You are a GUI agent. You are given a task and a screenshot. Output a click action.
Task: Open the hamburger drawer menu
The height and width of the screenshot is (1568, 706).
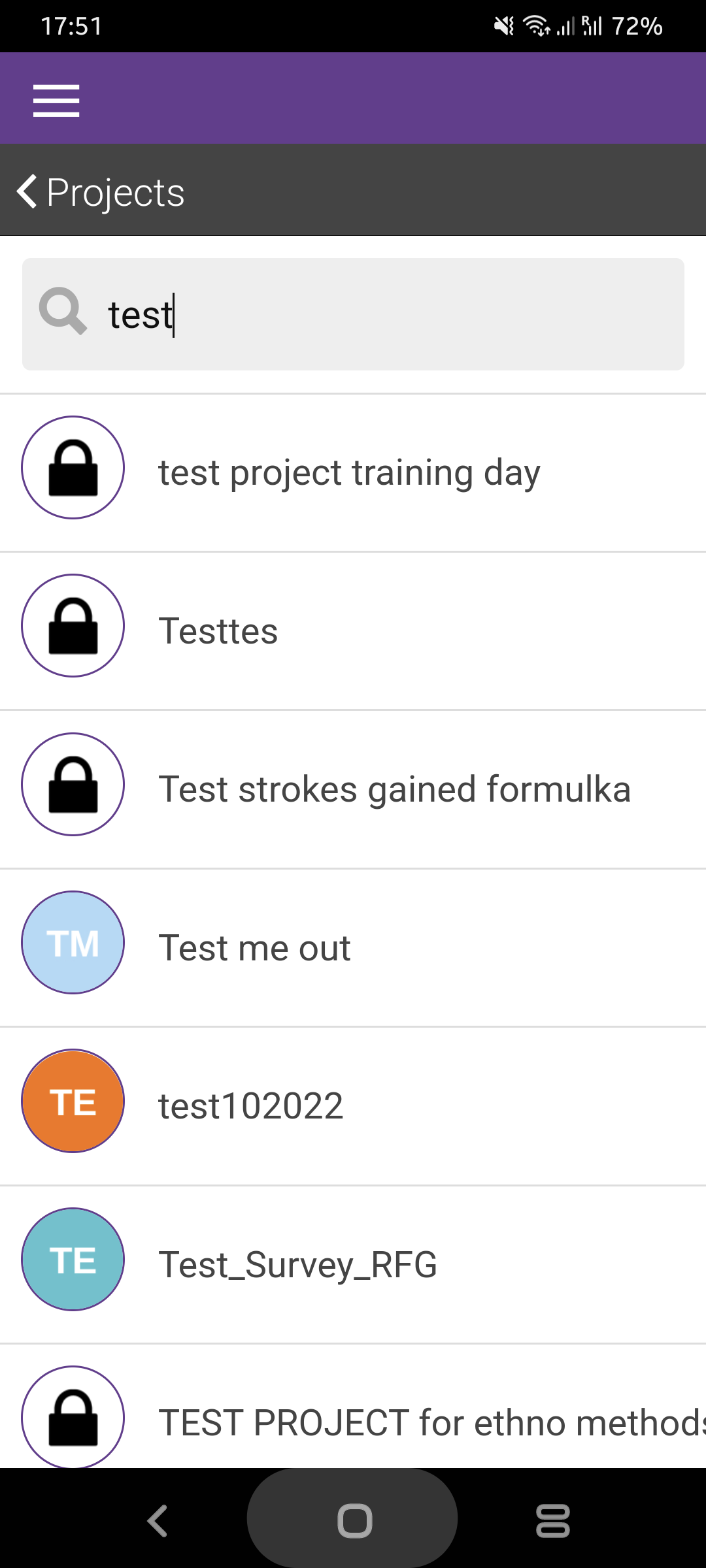pyautogui.click(x=56, y=101)
